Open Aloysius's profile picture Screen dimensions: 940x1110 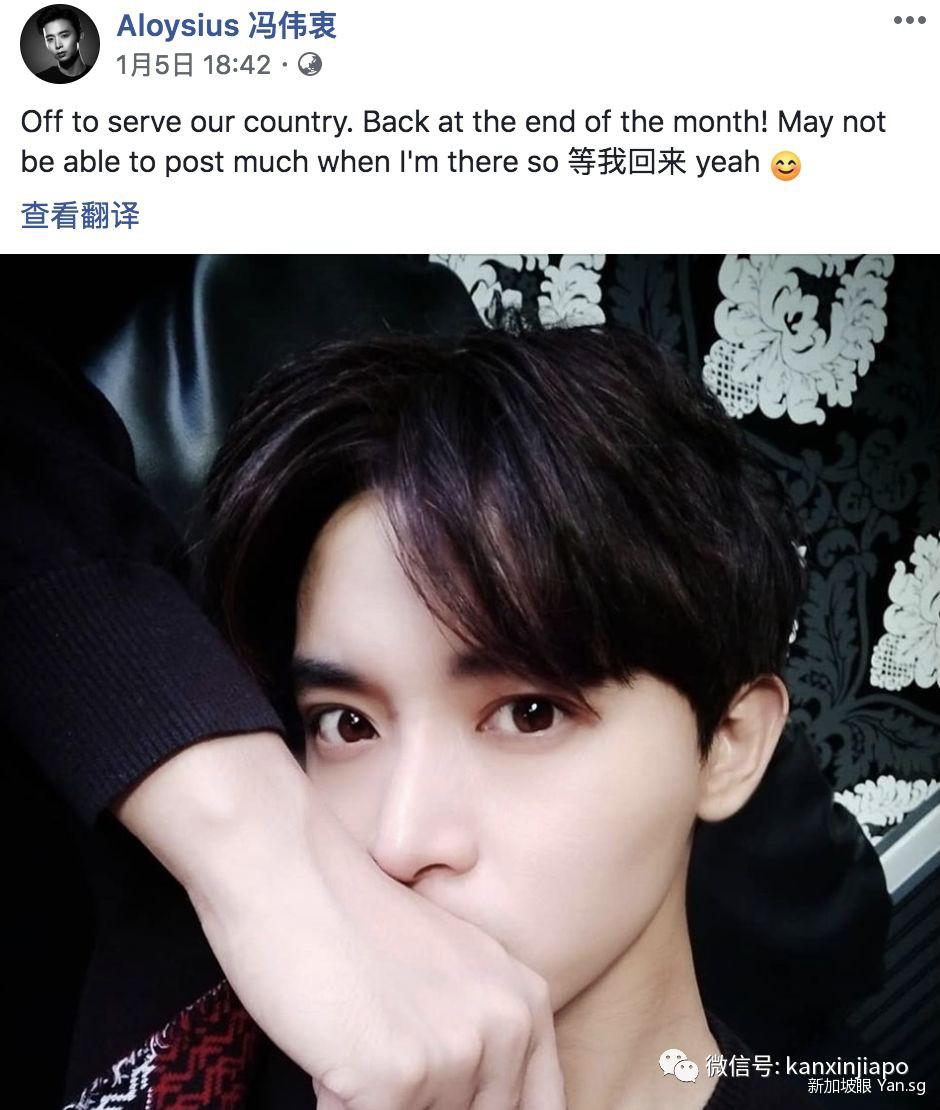click(x=60, y=43)
